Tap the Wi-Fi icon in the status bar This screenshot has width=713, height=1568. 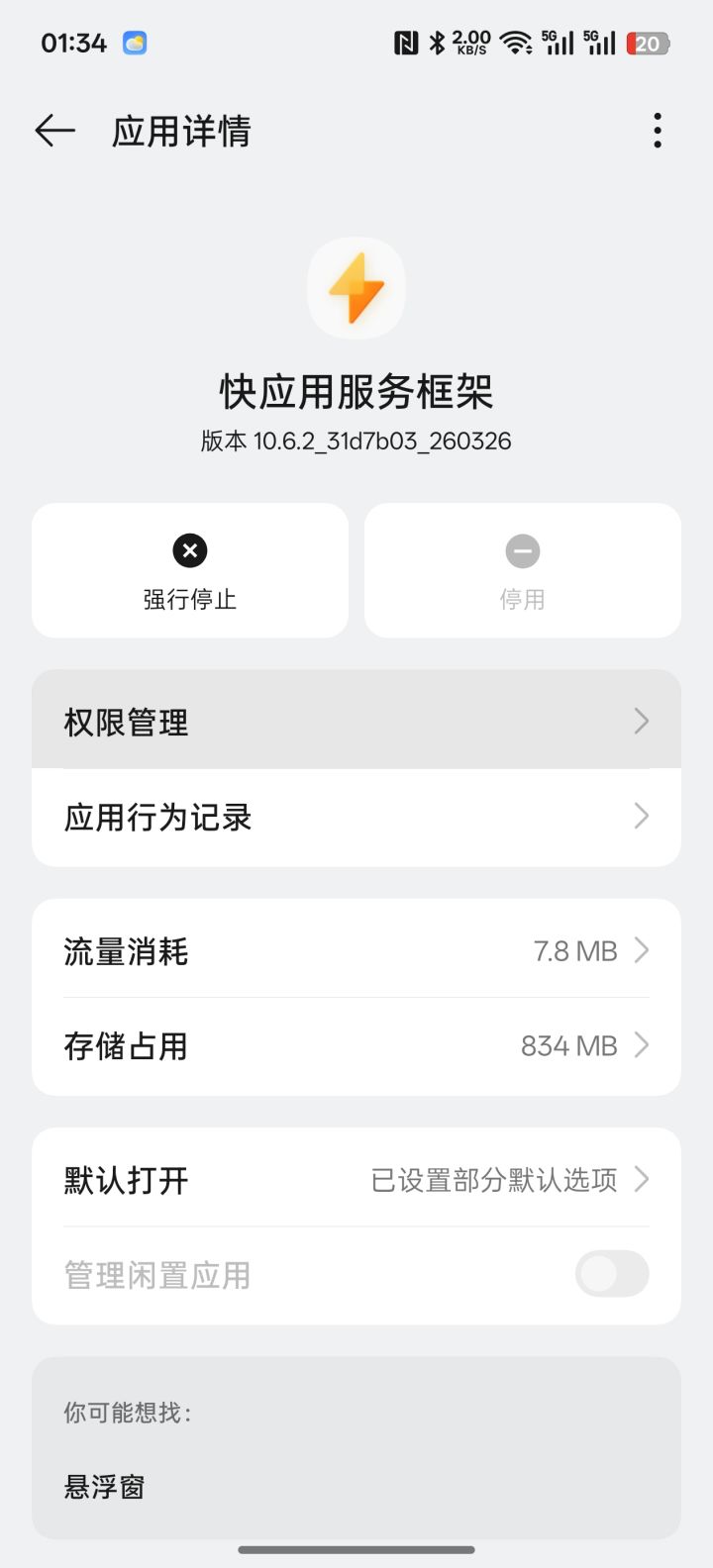[x=514, y=42]
